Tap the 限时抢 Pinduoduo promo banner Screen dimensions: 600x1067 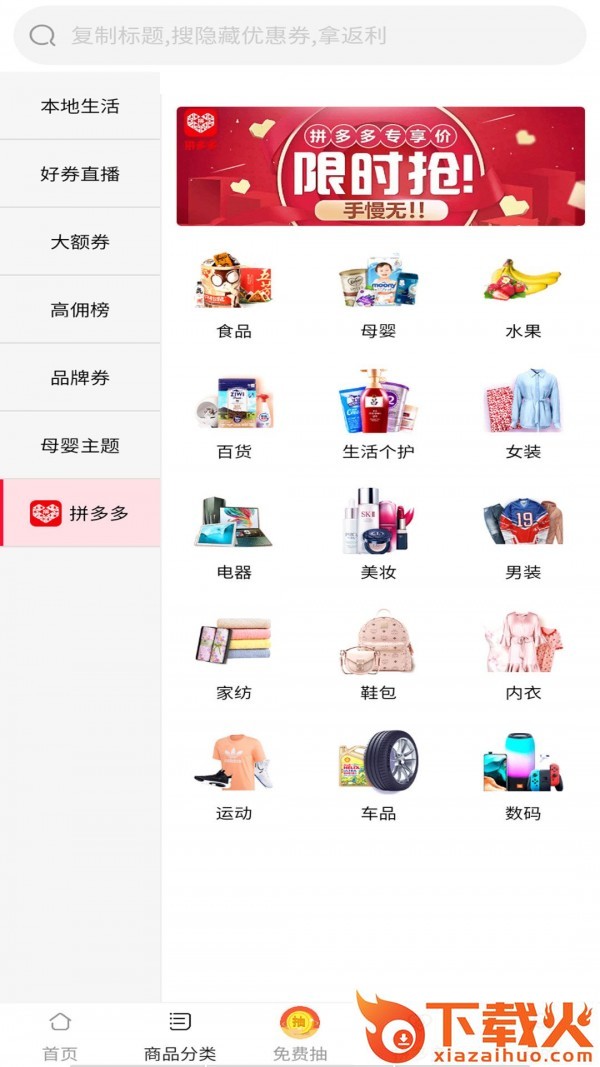(380, 166)
